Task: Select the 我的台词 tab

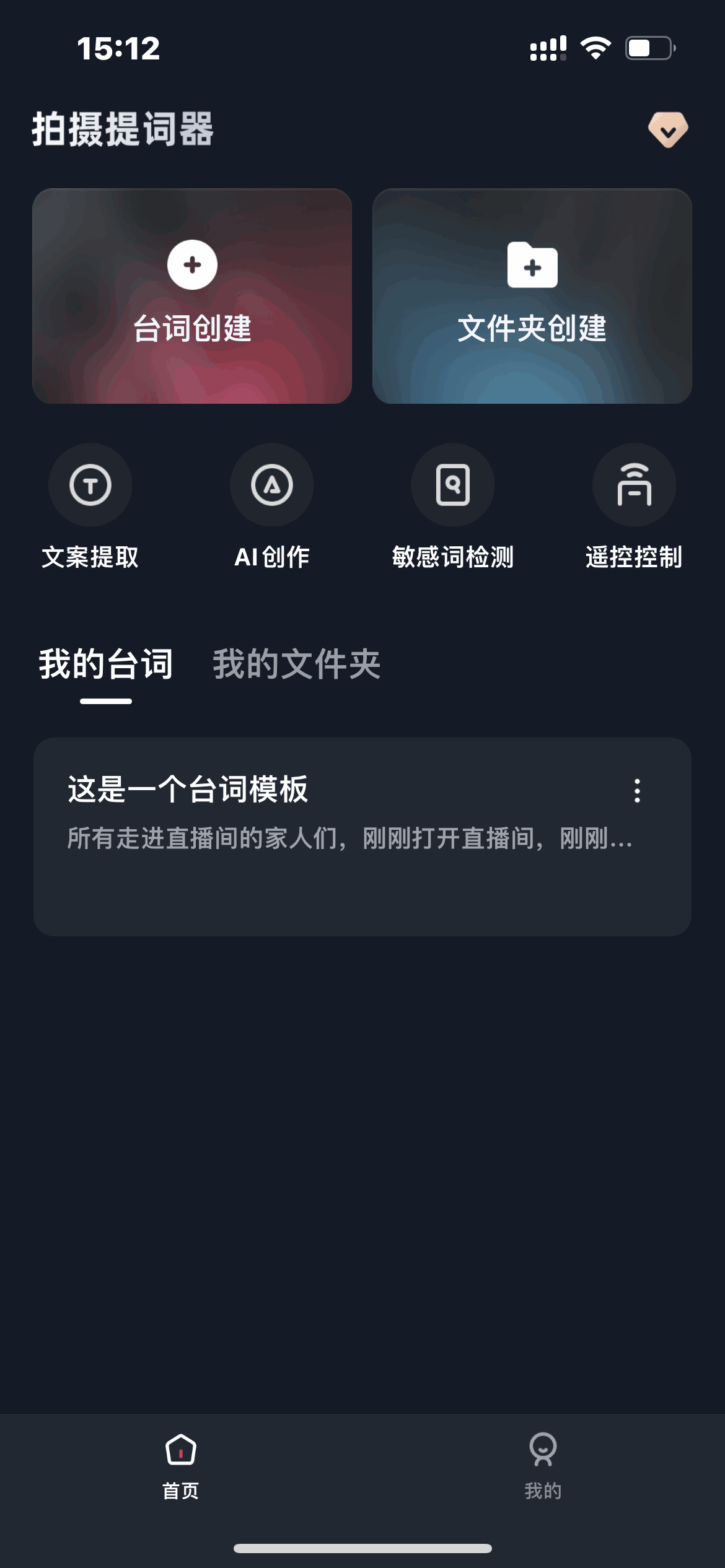Action: tap(106, 664)
